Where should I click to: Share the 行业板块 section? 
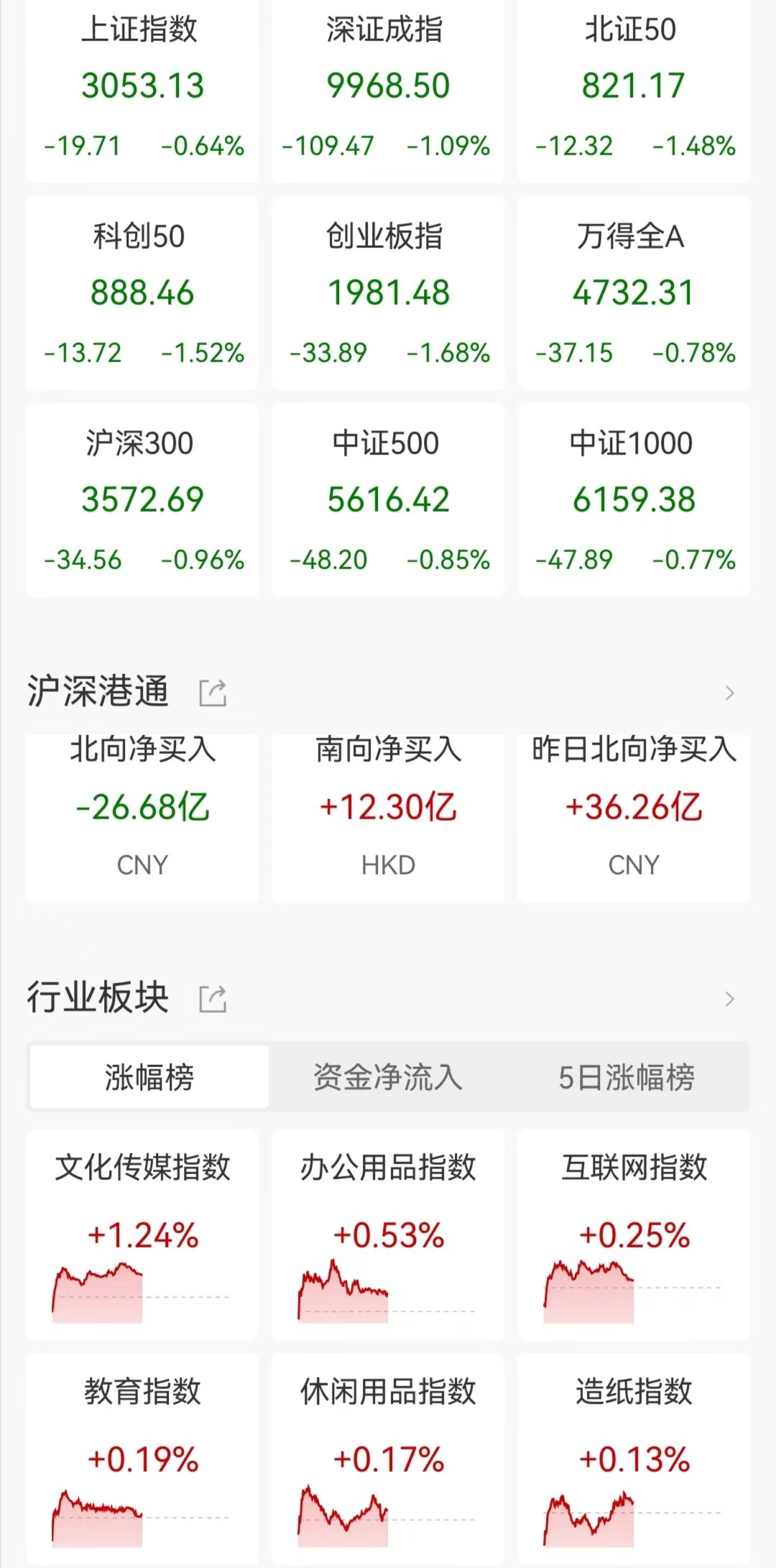tap(213, 999)
